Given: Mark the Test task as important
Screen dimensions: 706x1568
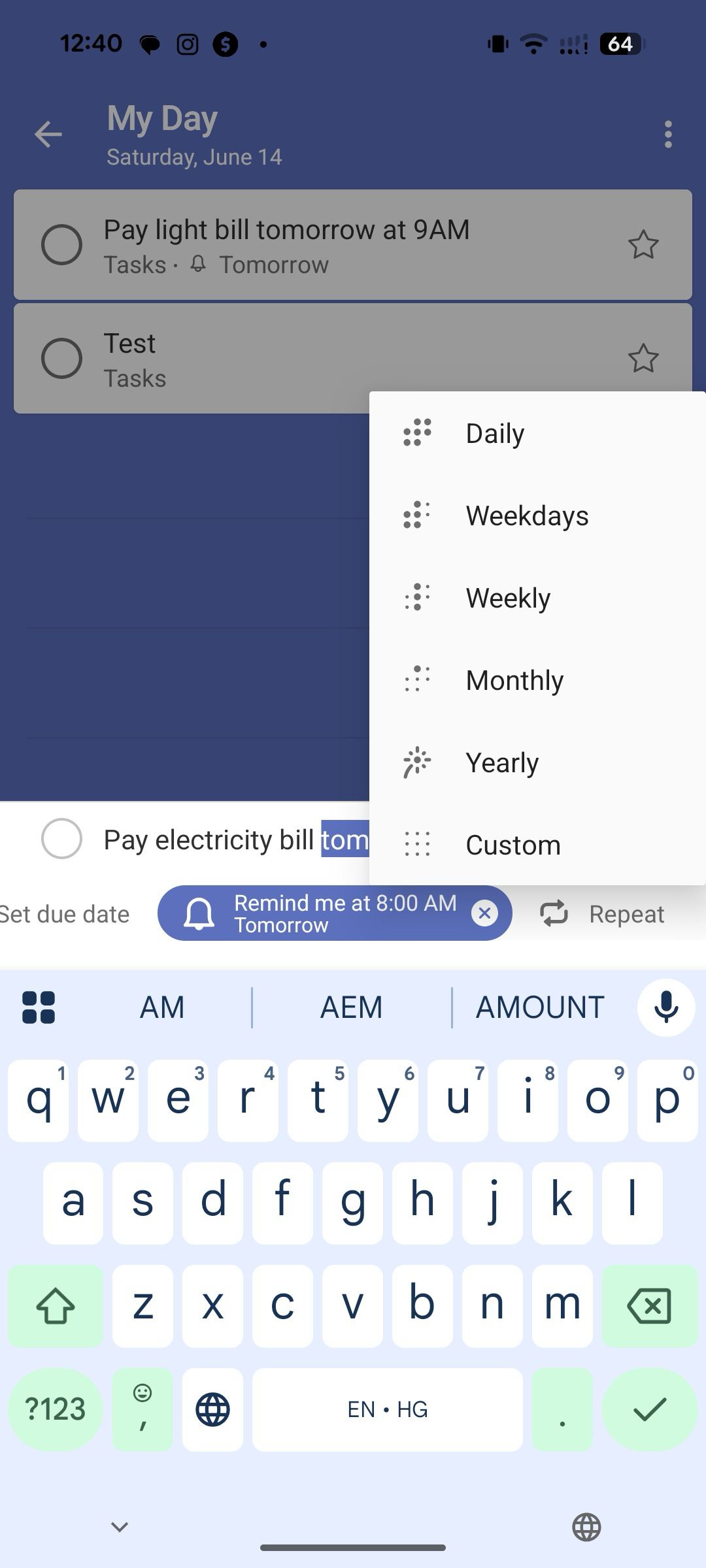Looking at the screenshot, I should (x=643, y=358).
